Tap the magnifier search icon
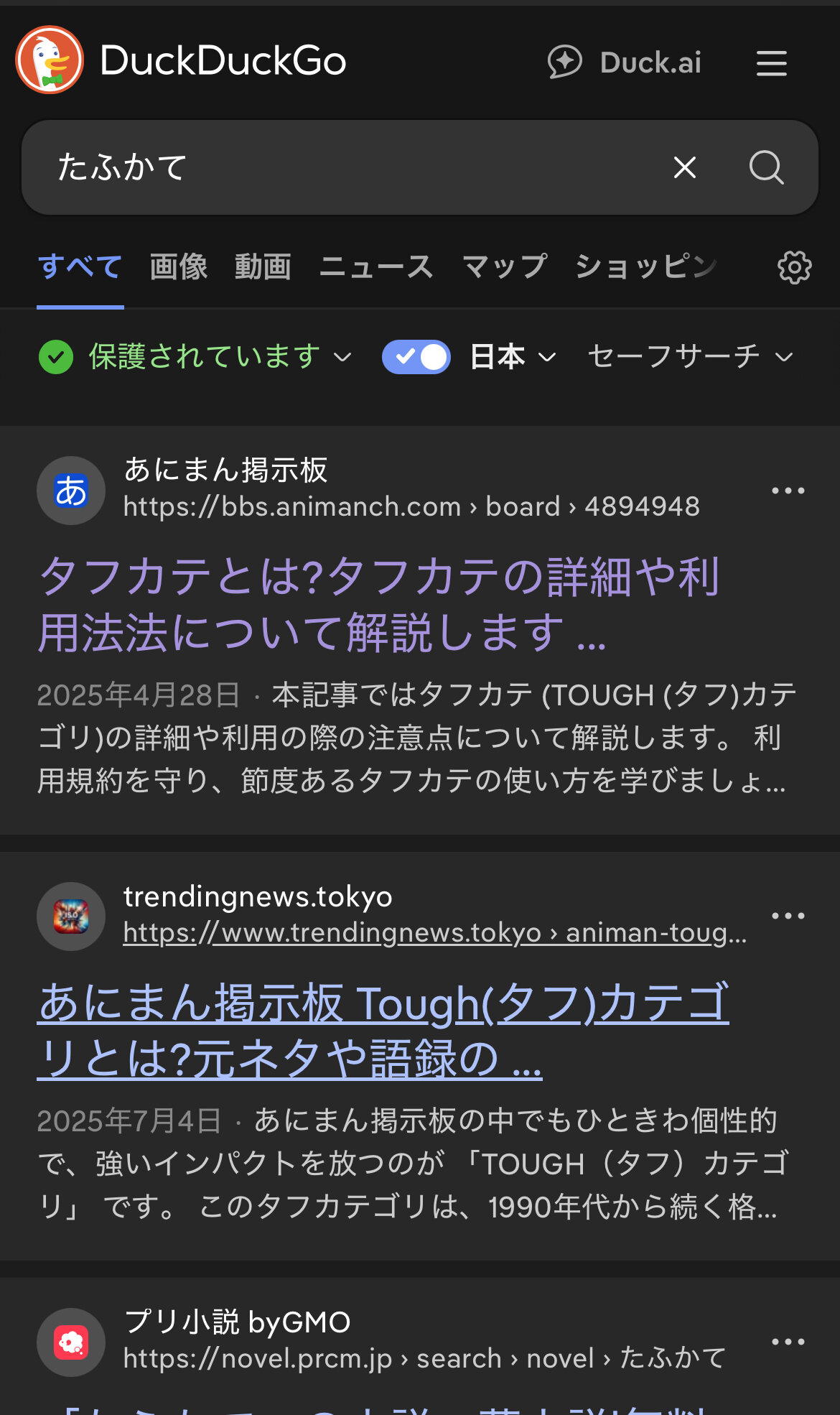The image size is (840, 1415). (x=766, y=167)
